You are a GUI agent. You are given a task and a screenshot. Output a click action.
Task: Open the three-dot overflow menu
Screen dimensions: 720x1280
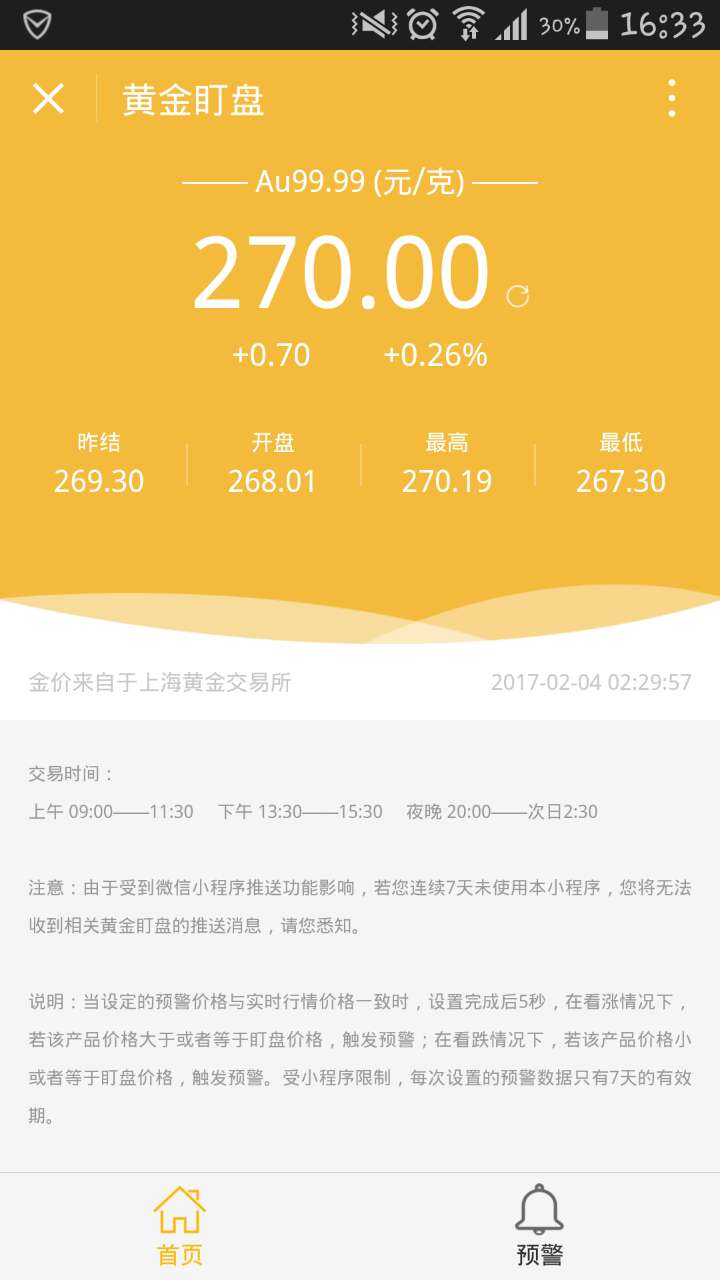671,99
